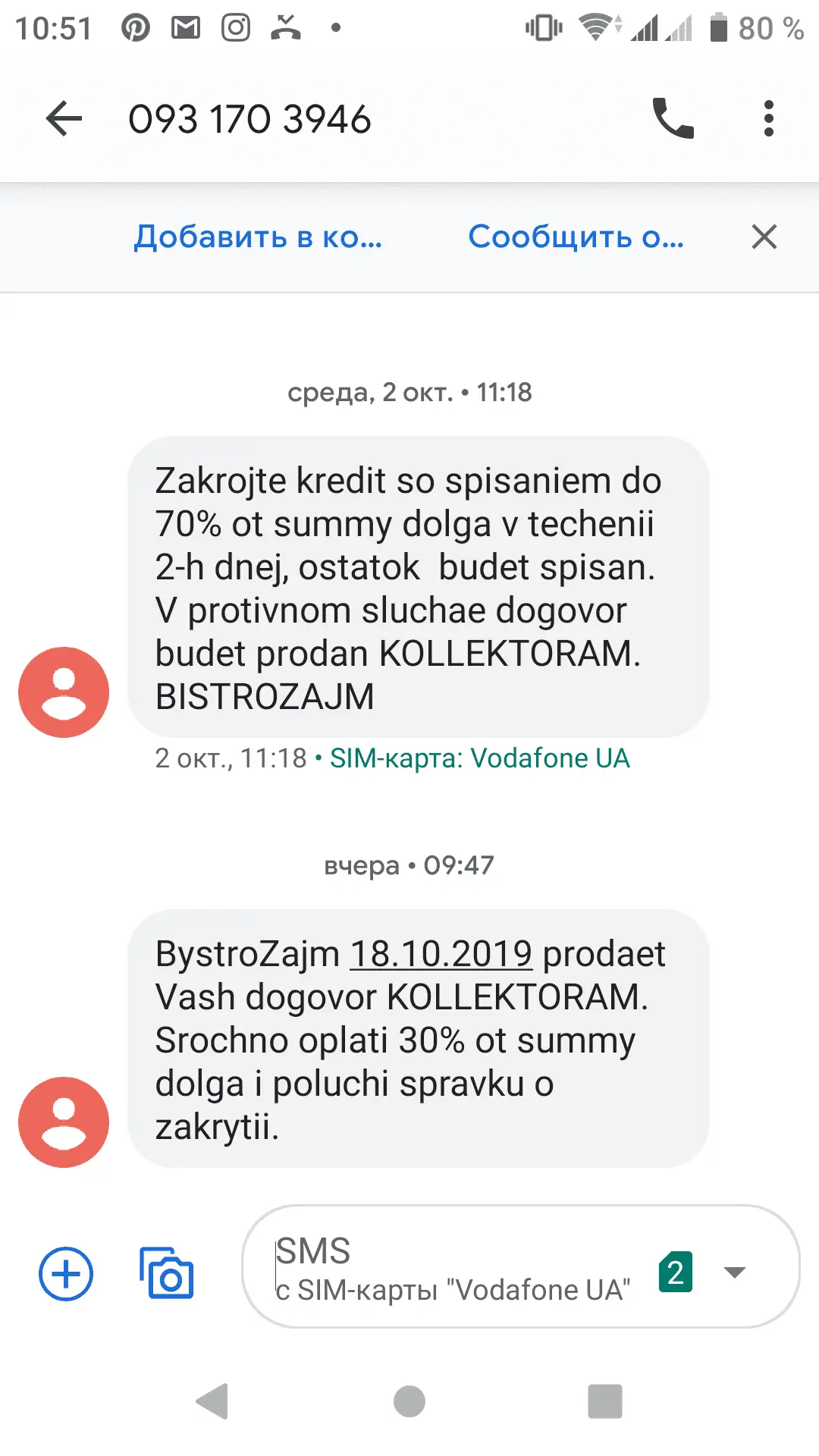Open recent apps from navigation bar
Image resolution: width=819 pixels, height=1456 pixels.
tap(604, 1401)
